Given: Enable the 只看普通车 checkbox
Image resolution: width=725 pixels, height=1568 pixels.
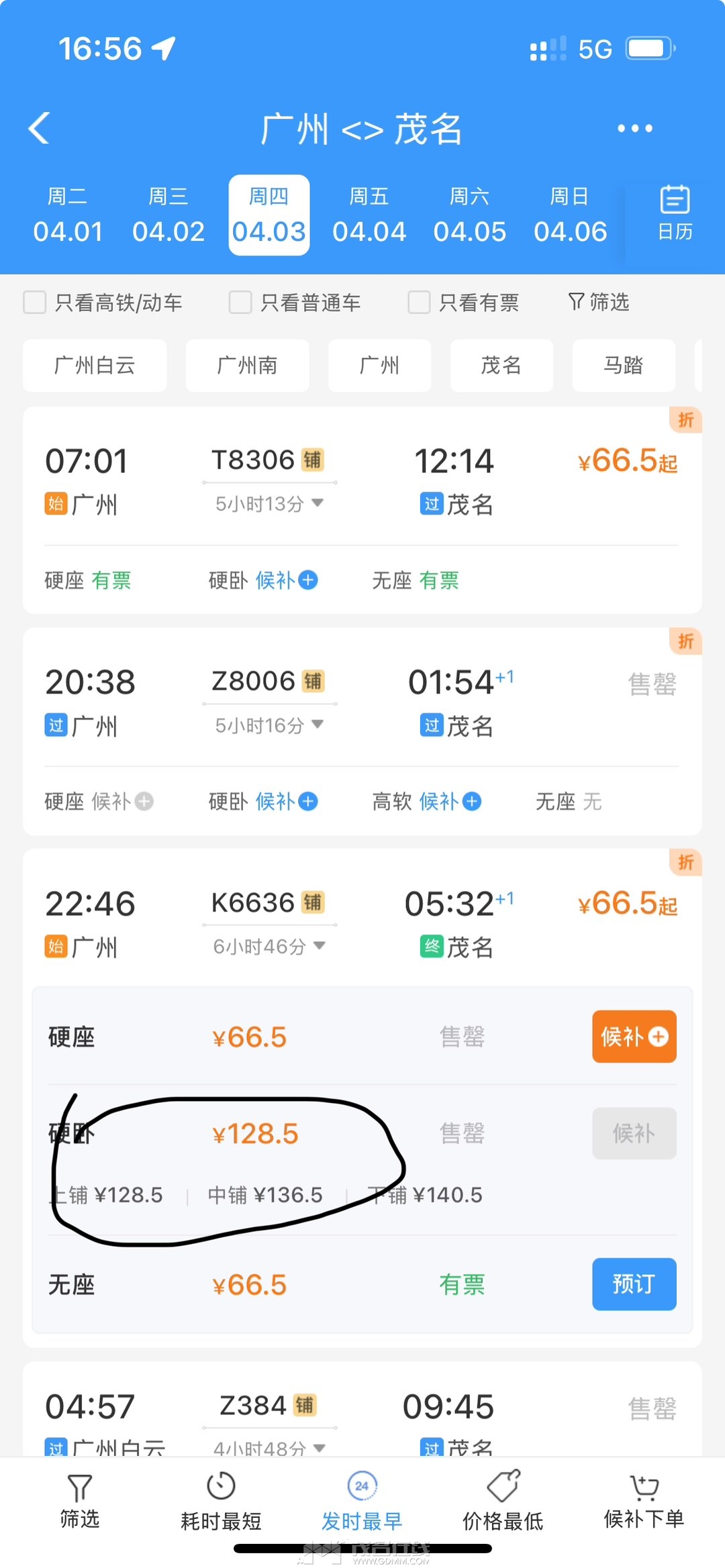Looking at the screenshot, I should pos(240,303).
